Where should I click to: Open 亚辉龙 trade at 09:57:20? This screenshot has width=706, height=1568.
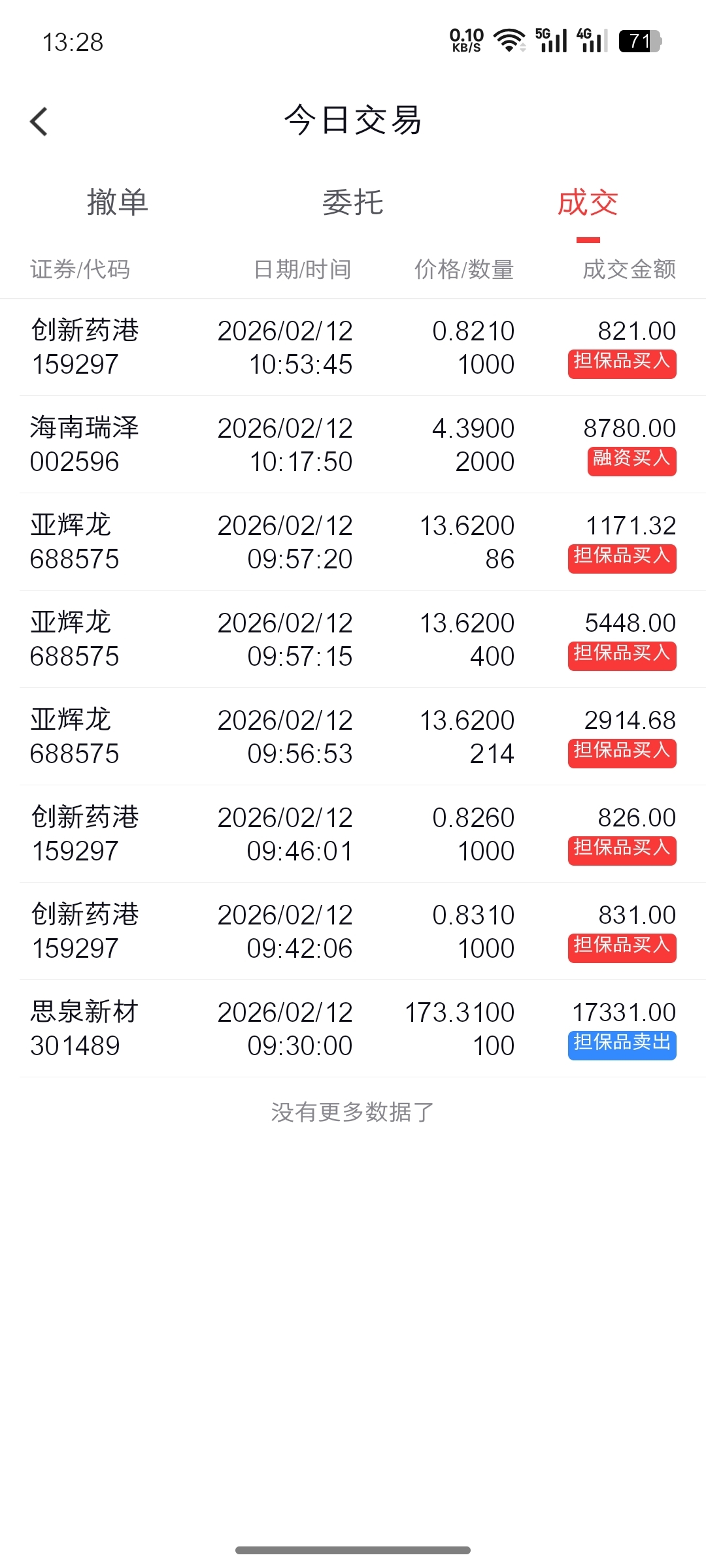[x=353, y=542]
